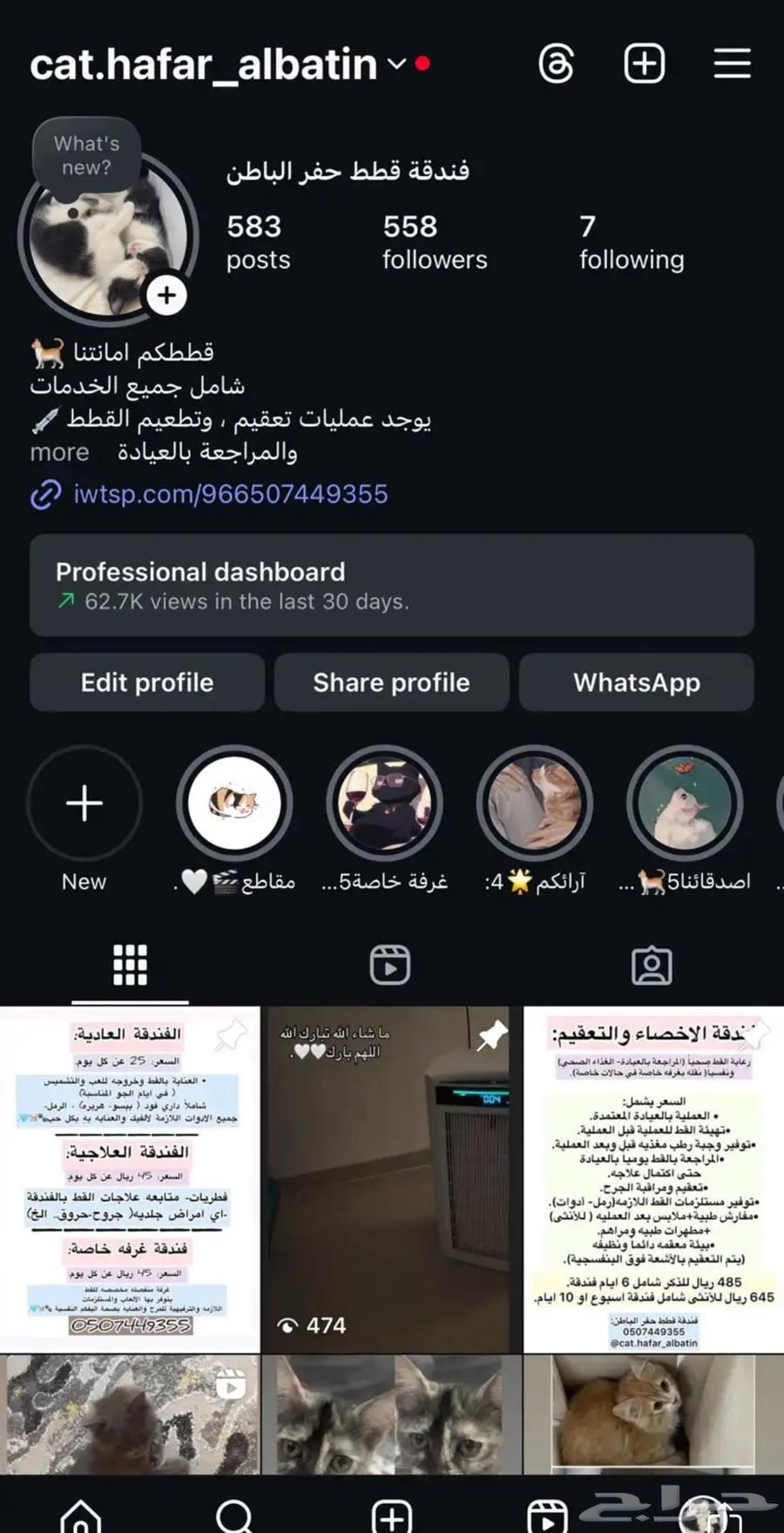
Task: Open the search icon at bottom
Action: [232, 1516]
